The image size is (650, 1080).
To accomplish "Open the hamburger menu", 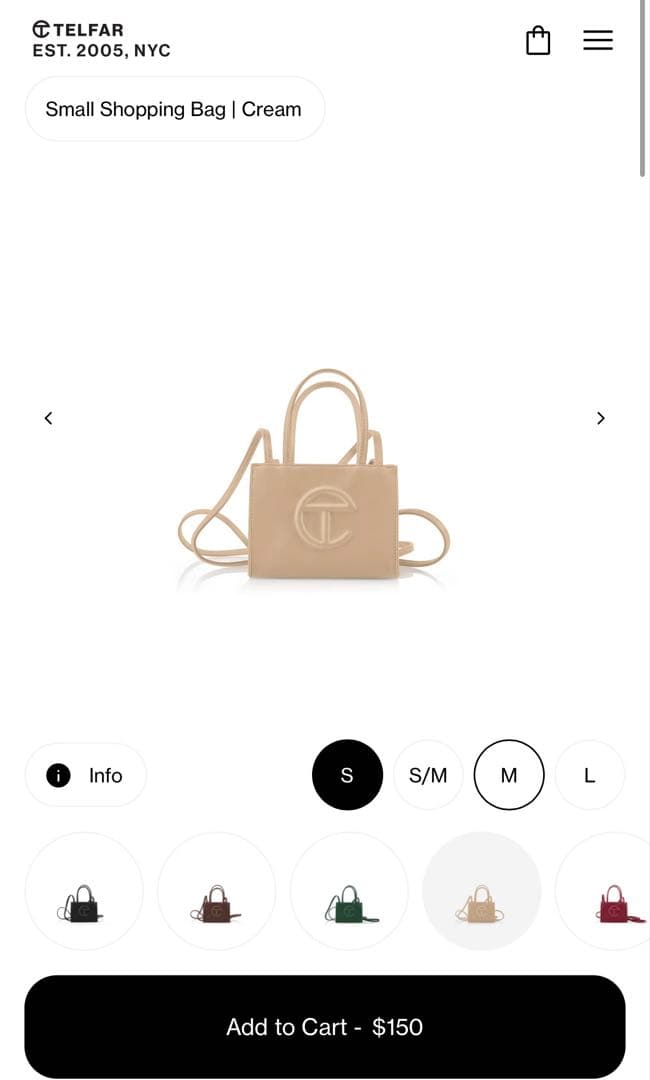I will [x=598, y=40].
